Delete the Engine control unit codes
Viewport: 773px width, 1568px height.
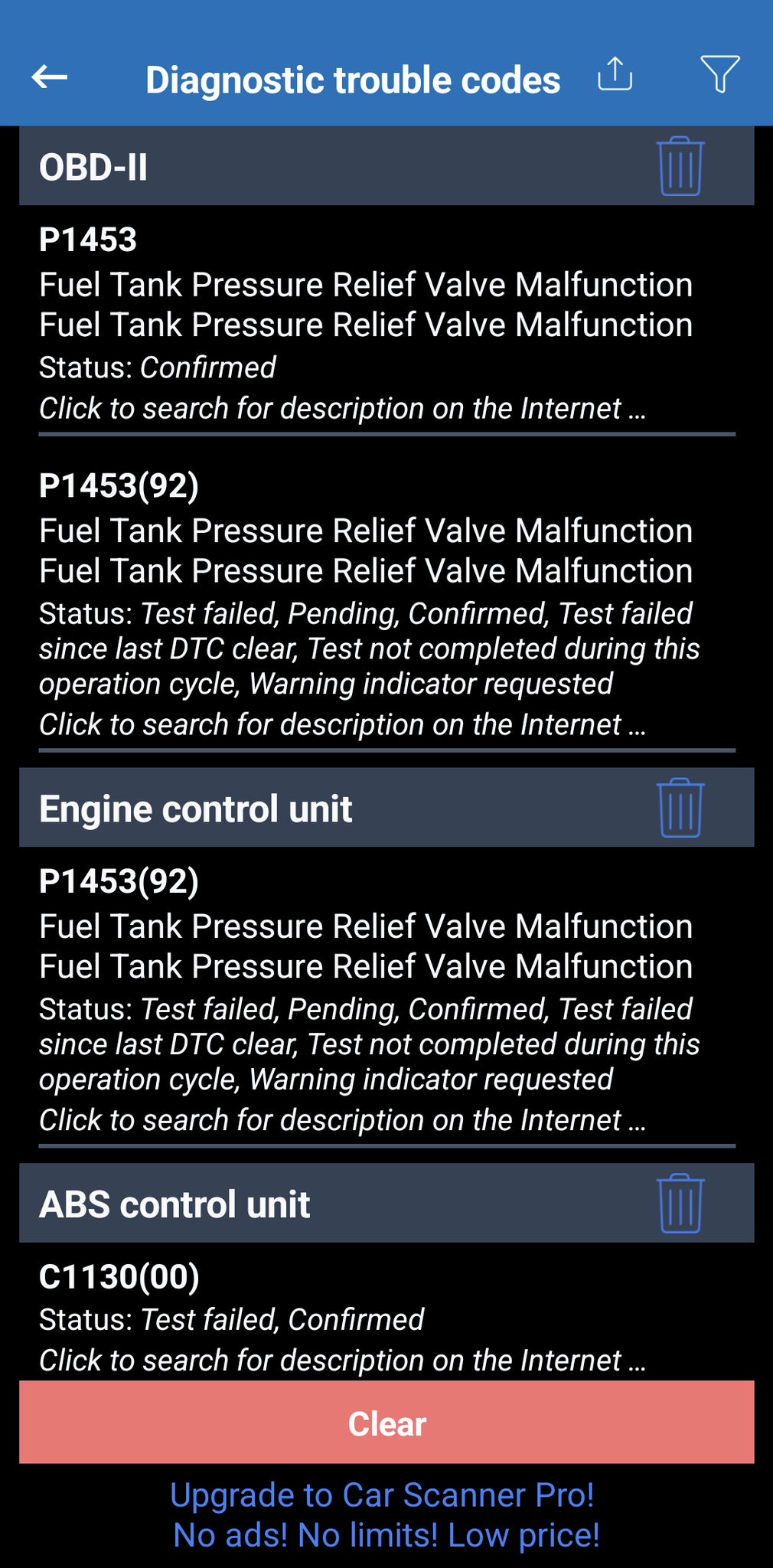[678, 806]
